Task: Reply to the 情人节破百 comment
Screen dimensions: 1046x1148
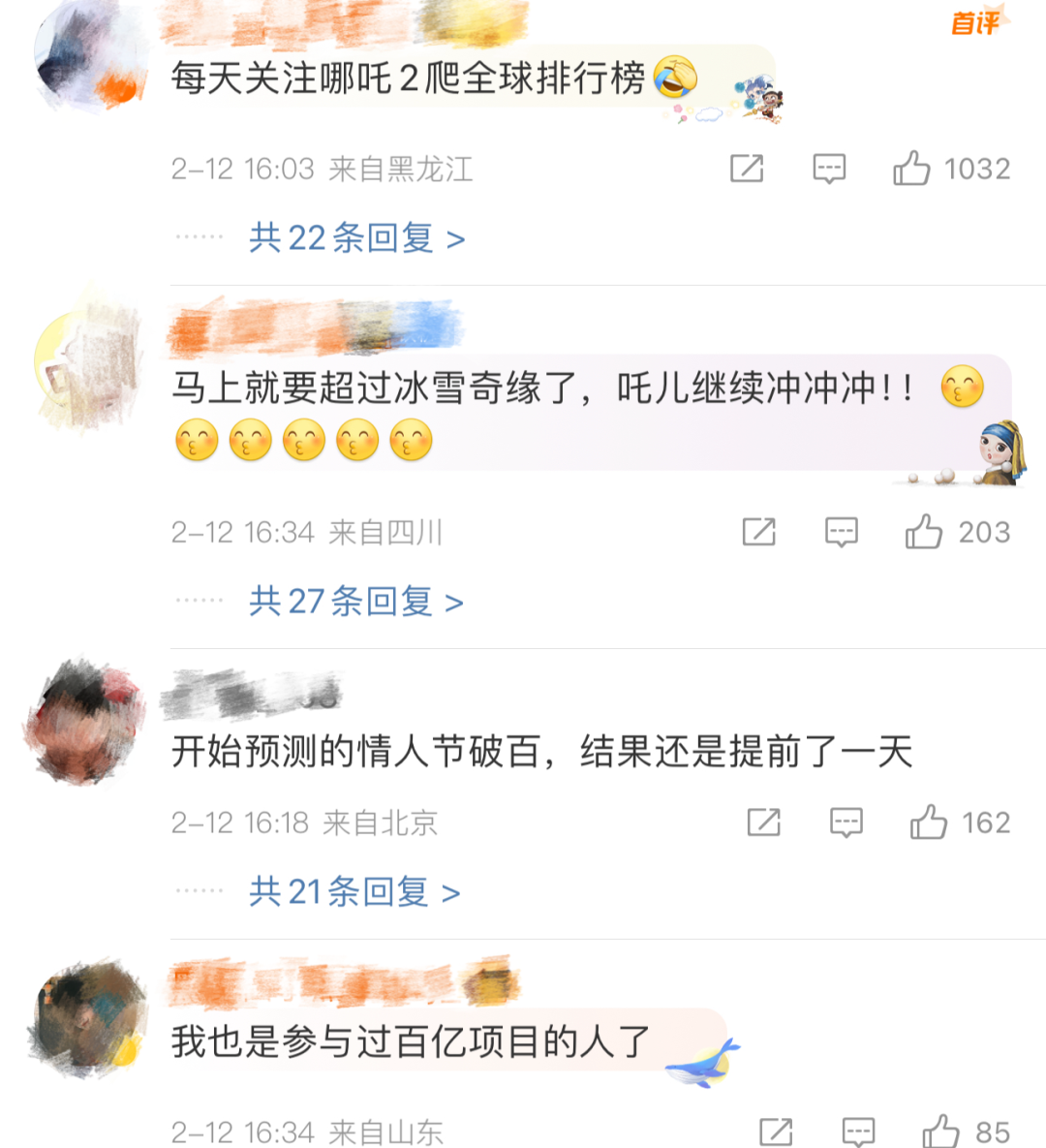Action: [846, 822]
